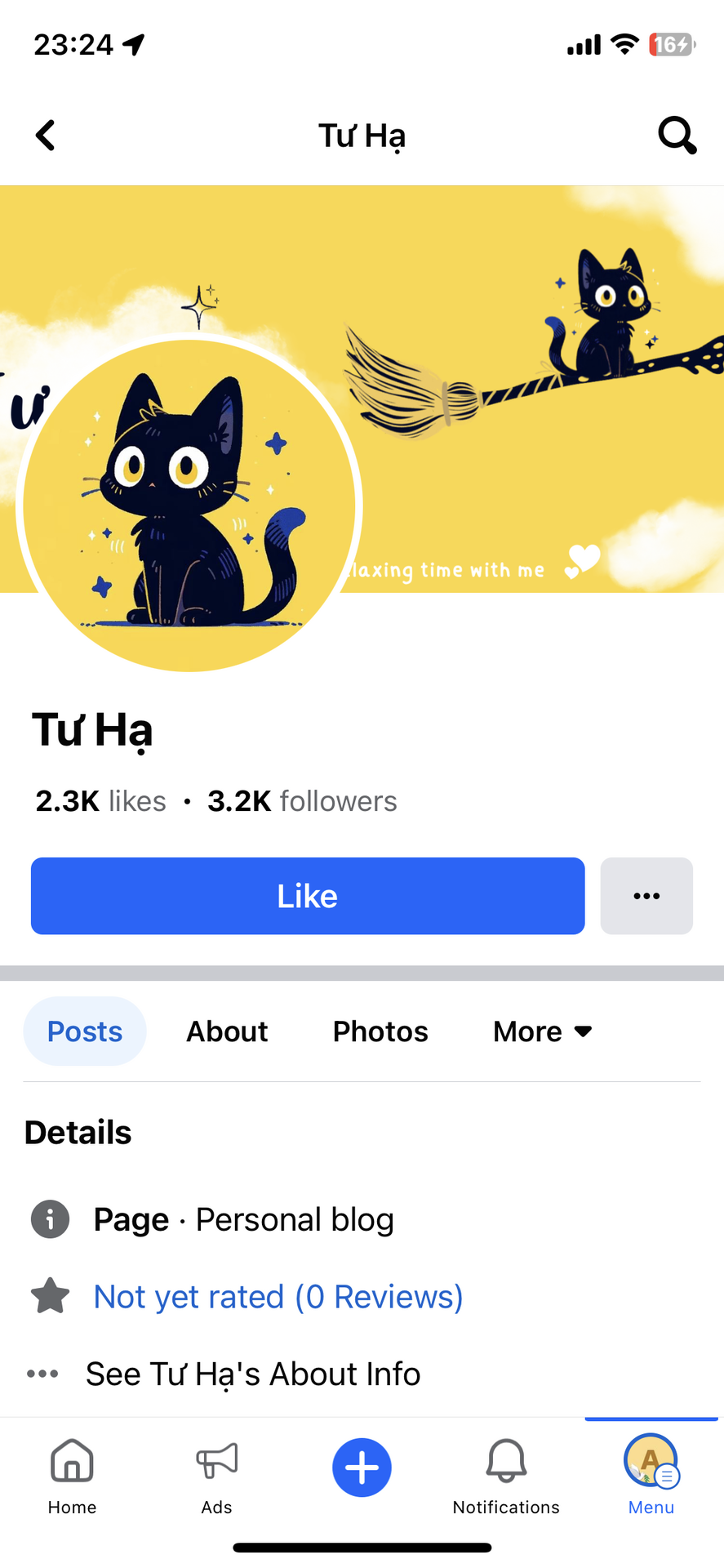Switch to the About tab
Viewport: 724px width, 1568px height.
tap(227, 1031)
